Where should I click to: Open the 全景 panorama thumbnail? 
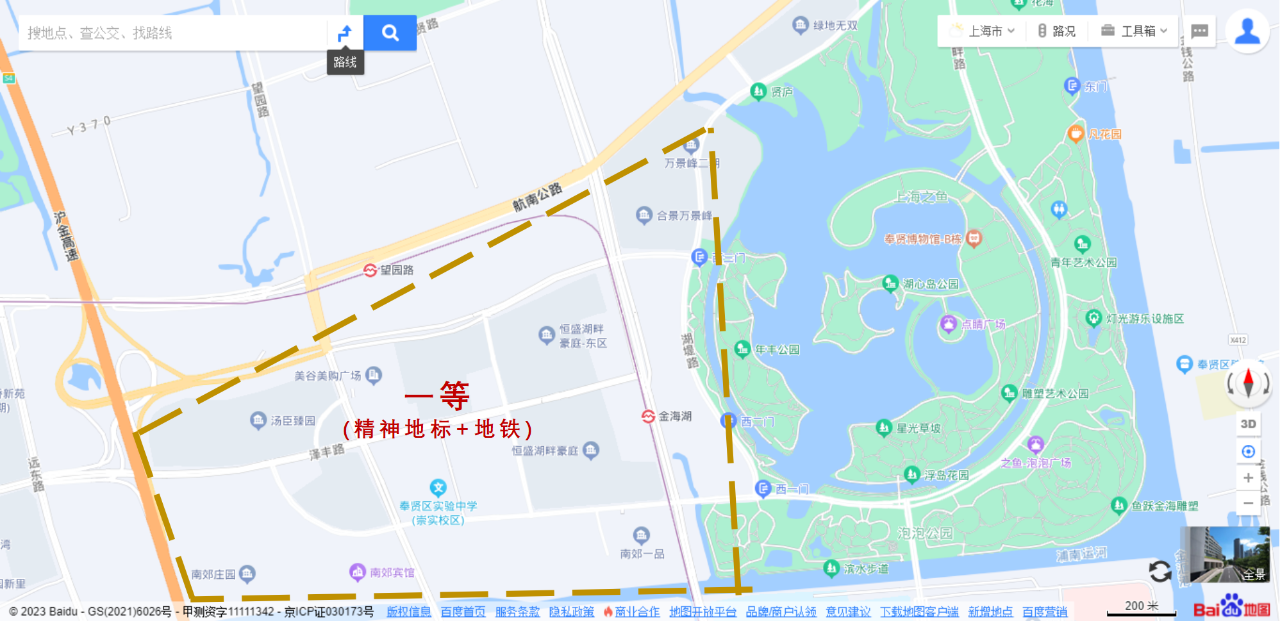pyautogui.click(x=1225, y=555)
